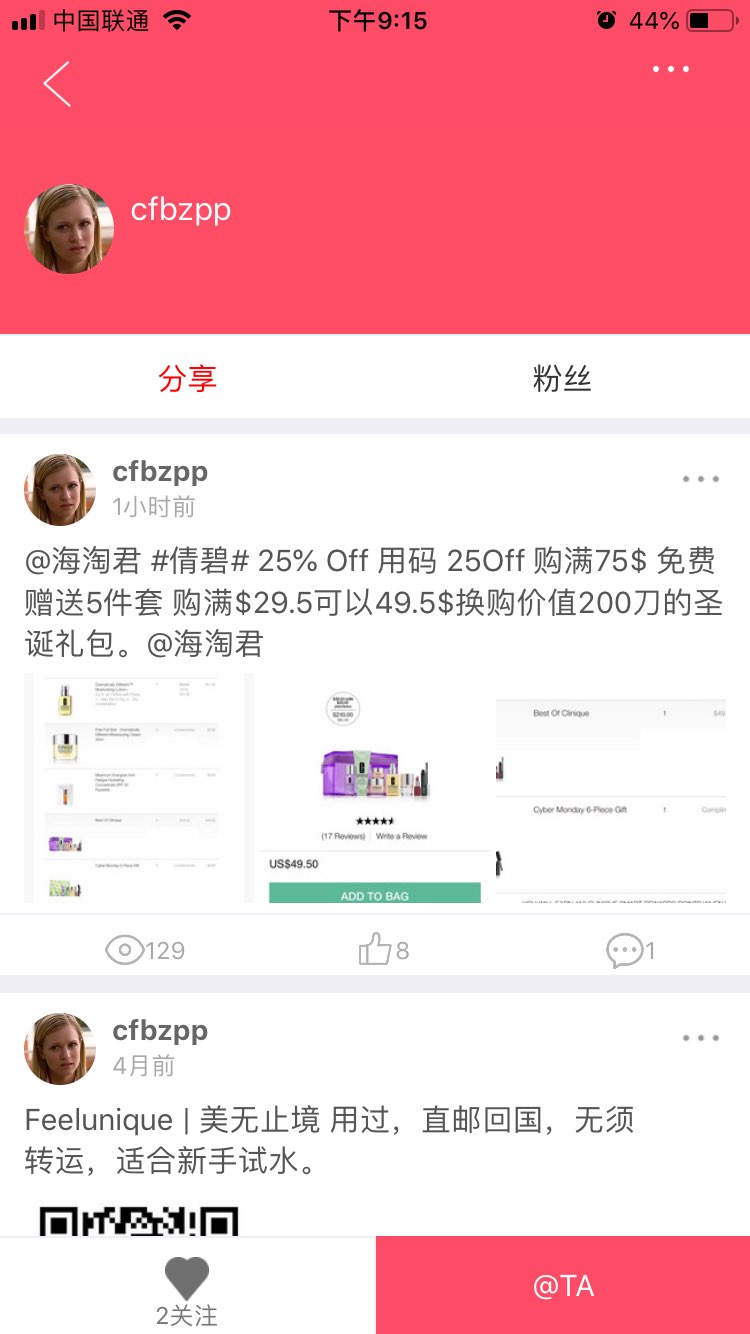Tap the @海淘君 mention in the post
Viewport: 750px width, 1334px height.
coord(83,561)
